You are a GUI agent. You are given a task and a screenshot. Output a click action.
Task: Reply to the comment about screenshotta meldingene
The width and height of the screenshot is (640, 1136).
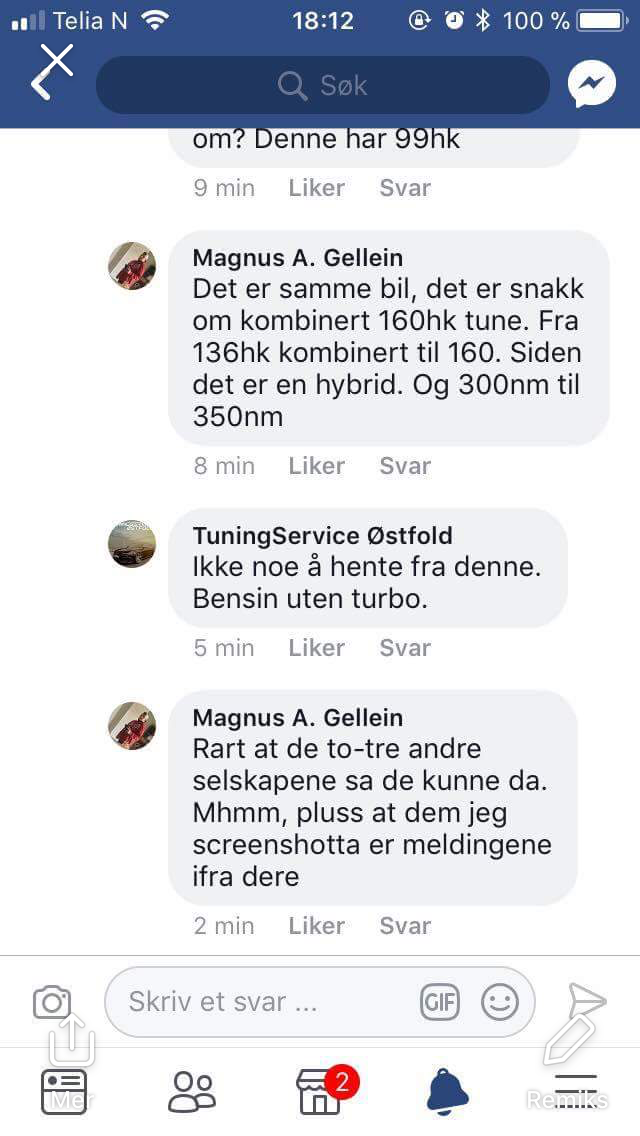tap(405, 926)
